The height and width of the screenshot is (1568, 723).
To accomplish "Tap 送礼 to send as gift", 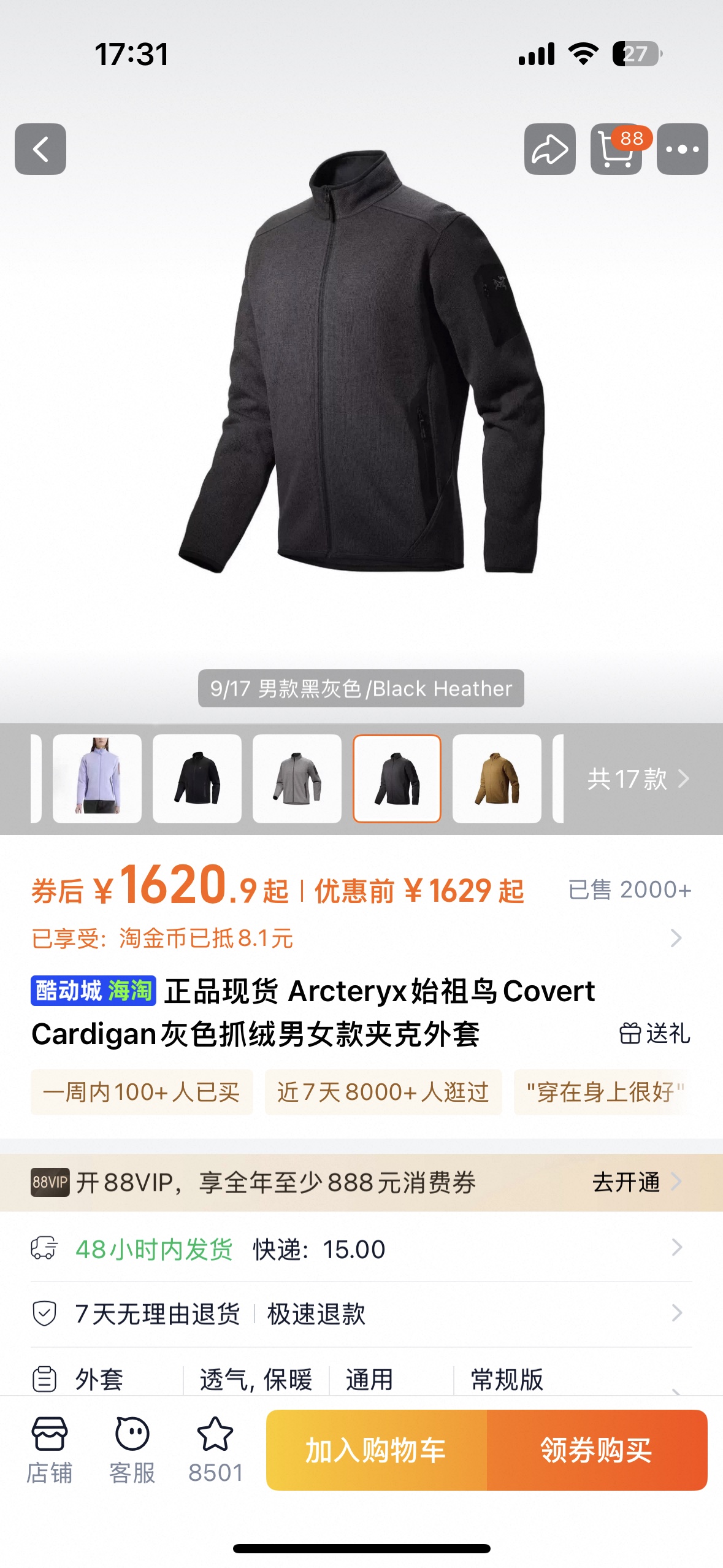I will point(654,1033).
